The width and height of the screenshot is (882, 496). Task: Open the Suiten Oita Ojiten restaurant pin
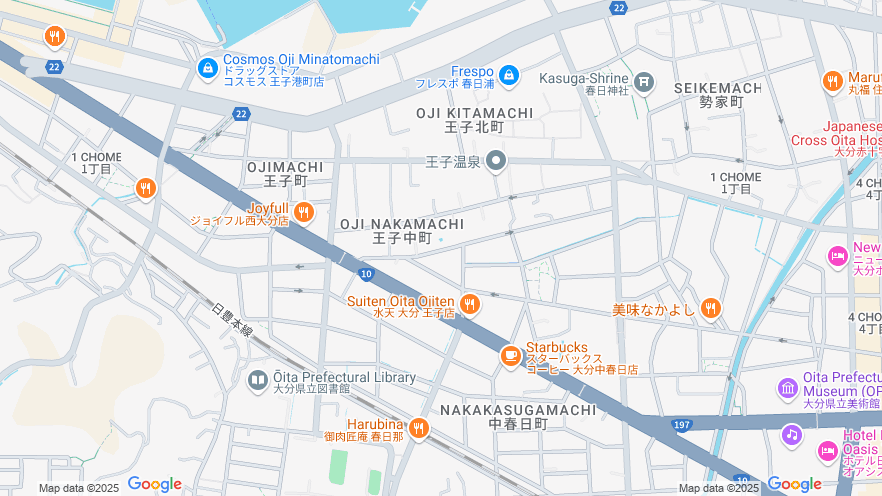[469, 304]
